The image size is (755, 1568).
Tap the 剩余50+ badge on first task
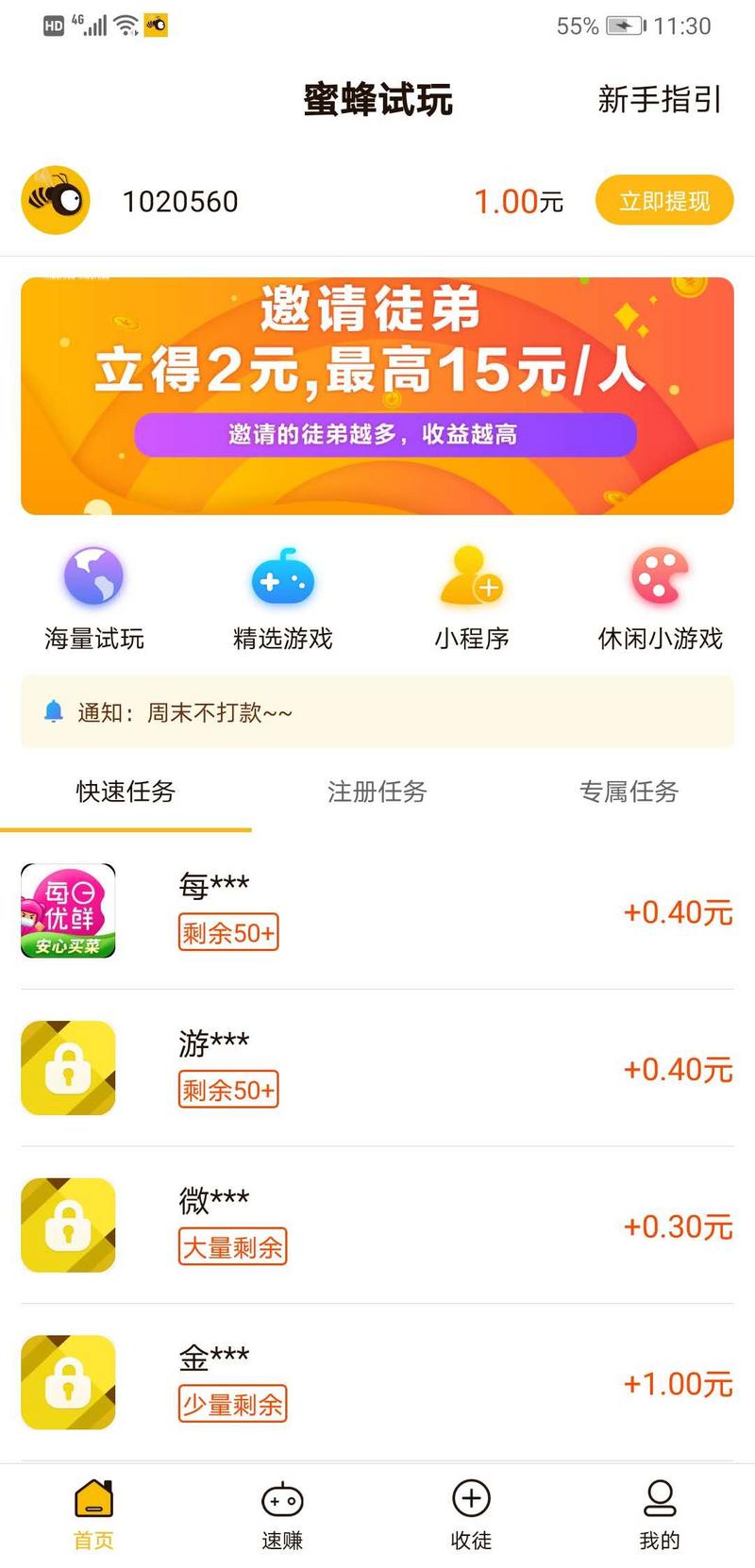click(227, 931)
